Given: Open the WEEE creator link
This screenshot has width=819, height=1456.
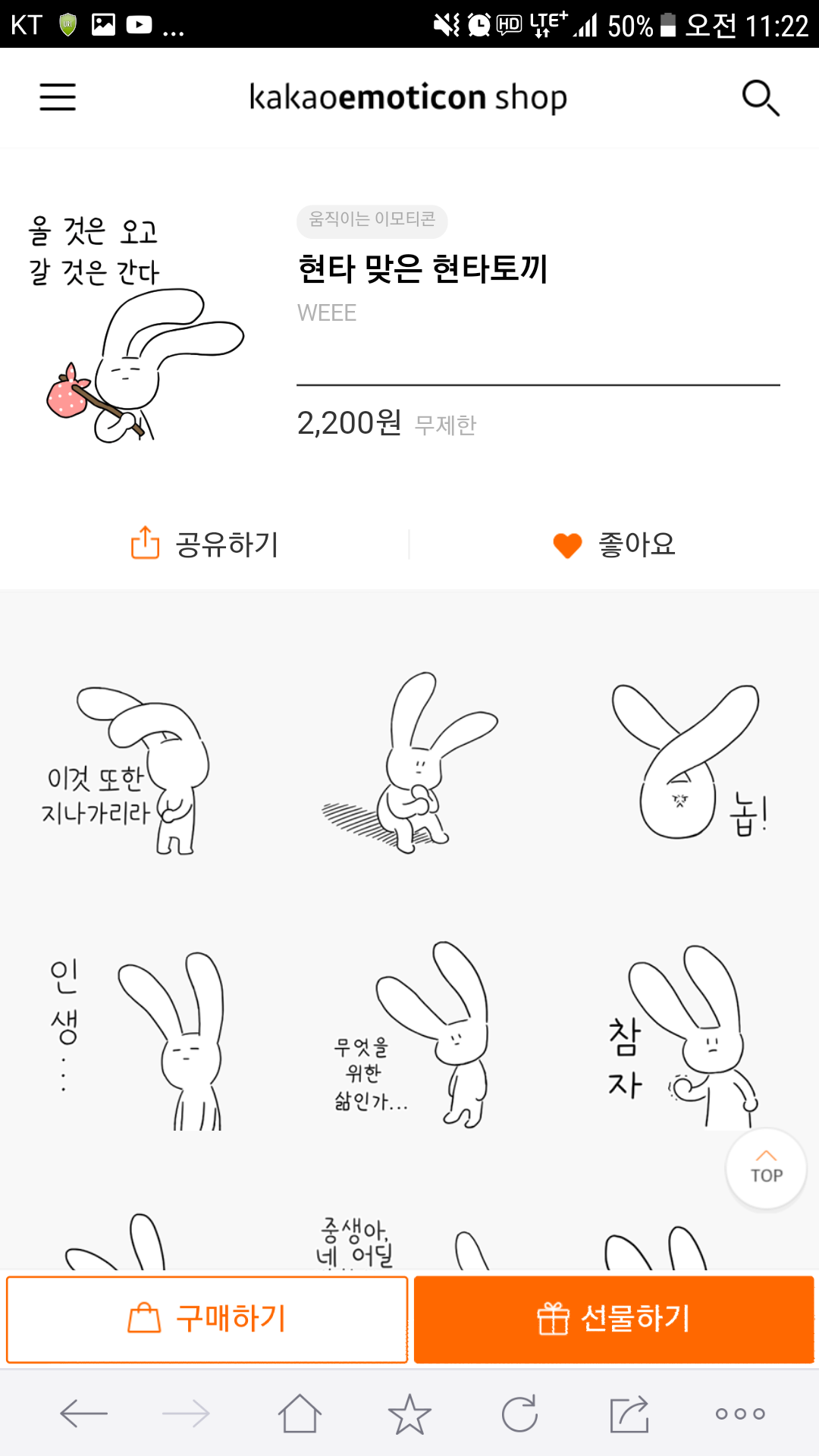Looking at the screenshot, I should pyautogui.click(x=327, y=313).
